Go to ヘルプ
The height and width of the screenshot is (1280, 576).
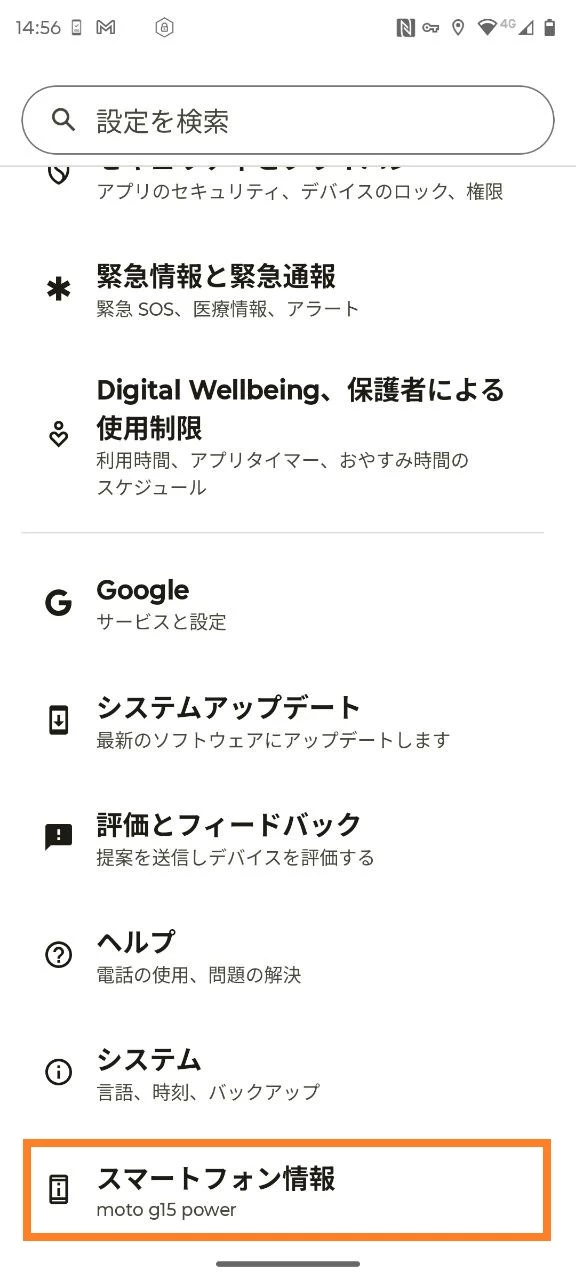pyautogui.click(x=288, y=955)
